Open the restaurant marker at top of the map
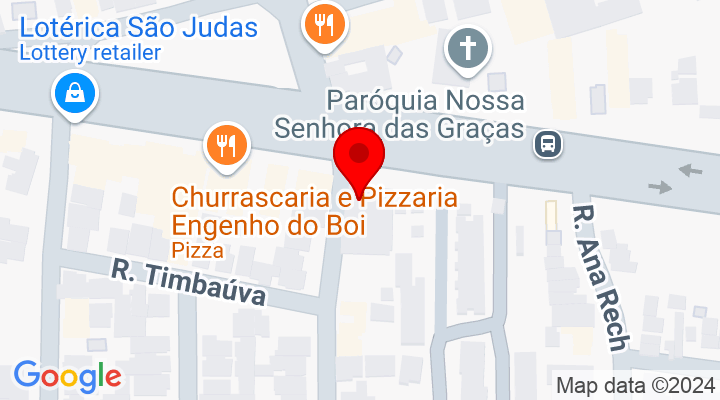720x400 pixels. click(322, 24)
